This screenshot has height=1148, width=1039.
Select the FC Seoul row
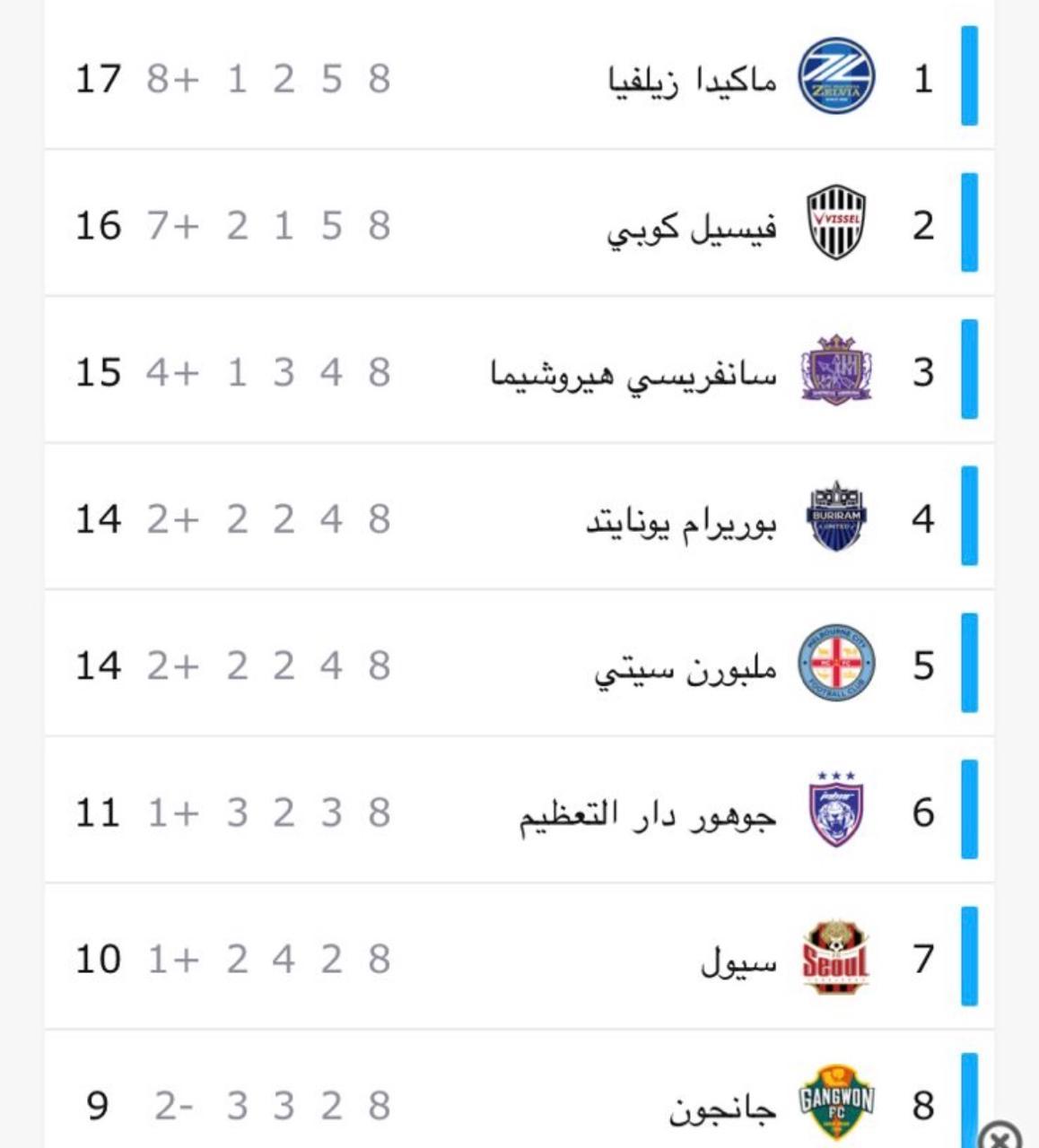click(738, 960)
